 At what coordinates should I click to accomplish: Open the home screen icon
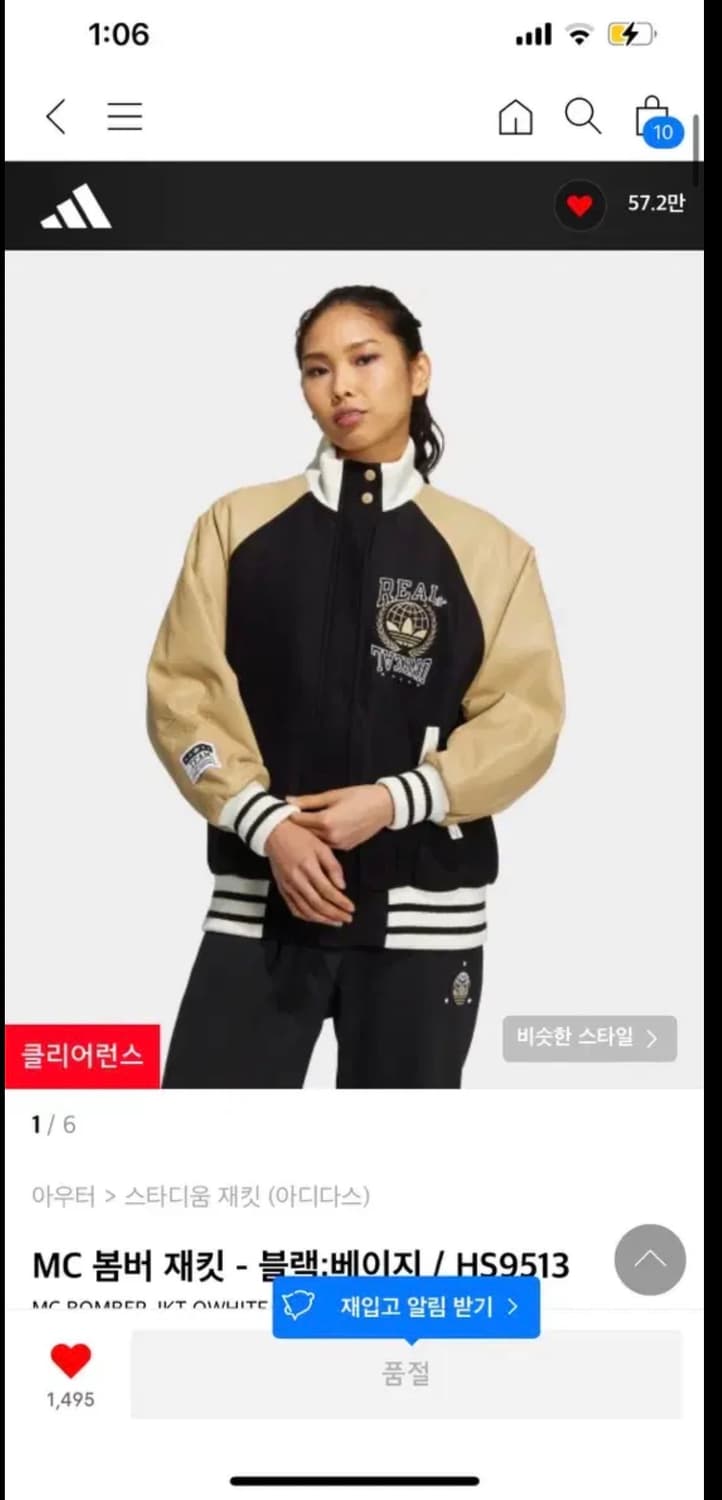click(515, 117)
